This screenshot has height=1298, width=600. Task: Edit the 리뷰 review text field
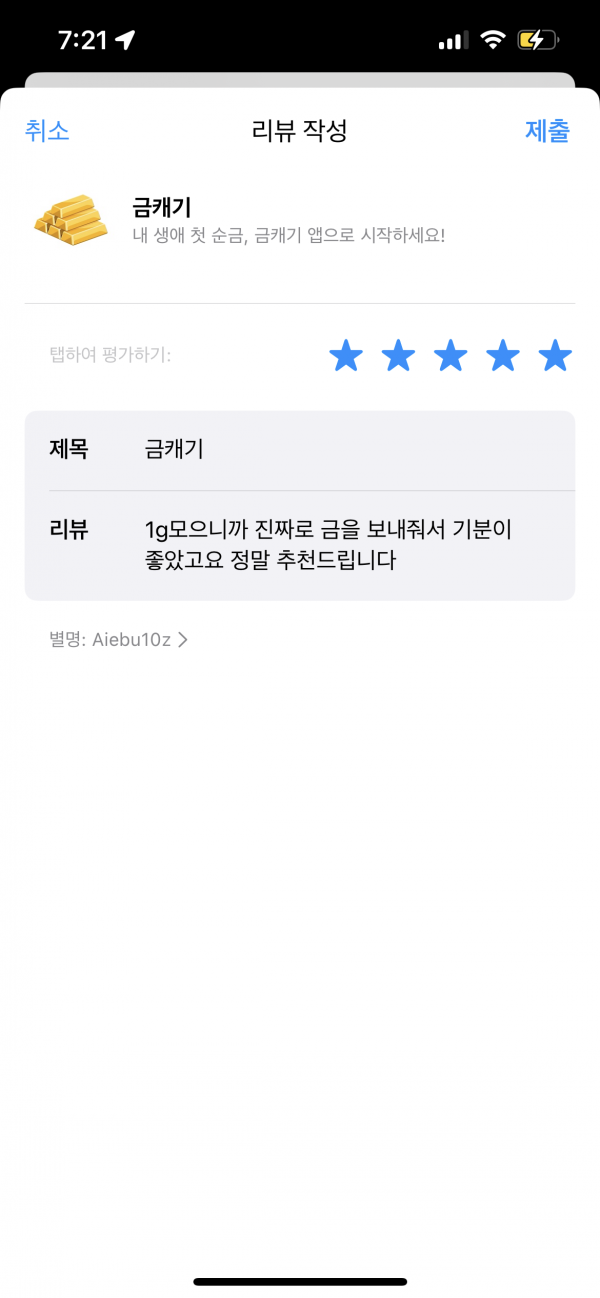pyautogui.click(x=300, y=545)
